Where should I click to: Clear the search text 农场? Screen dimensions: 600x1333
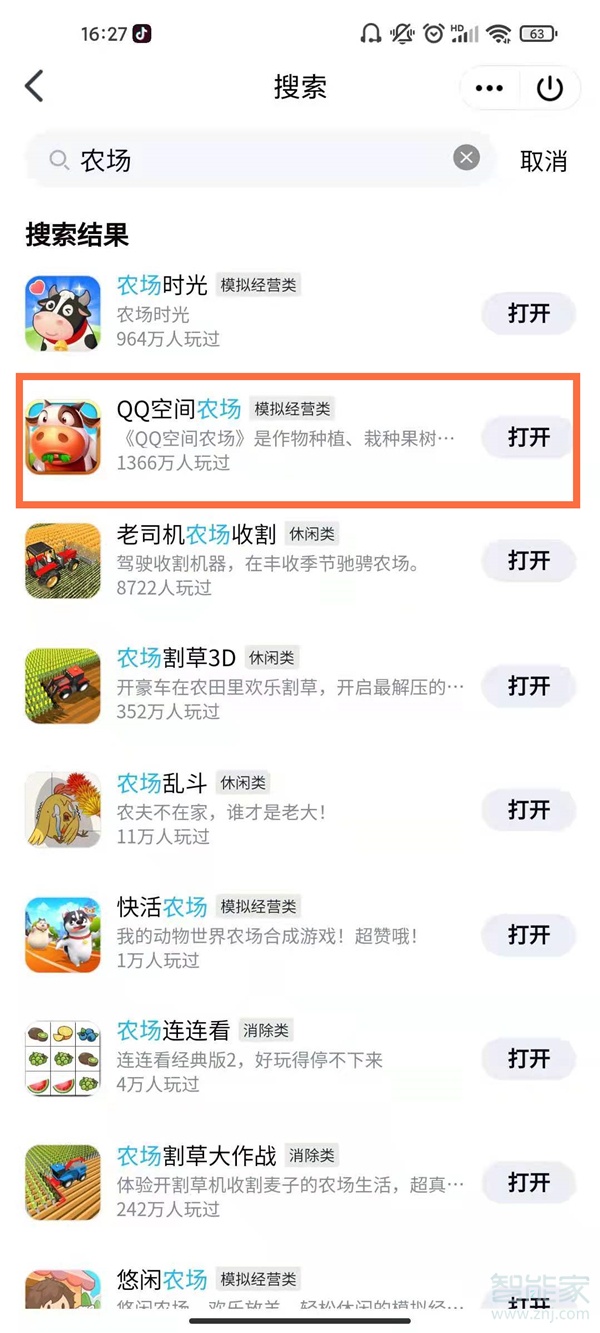(x=466, y=158)
